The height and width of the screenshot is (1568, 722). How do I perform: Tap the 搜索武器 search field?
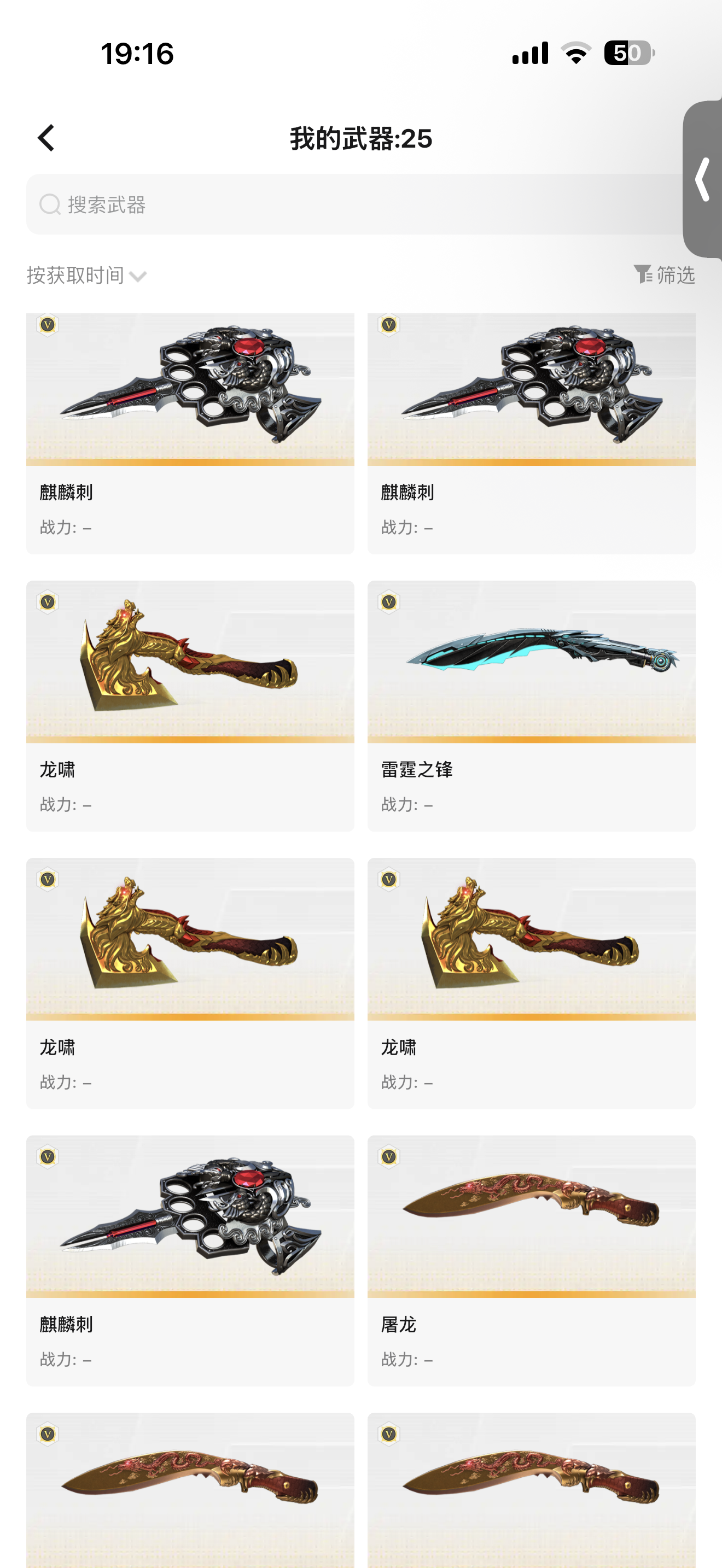coord(354,204)
